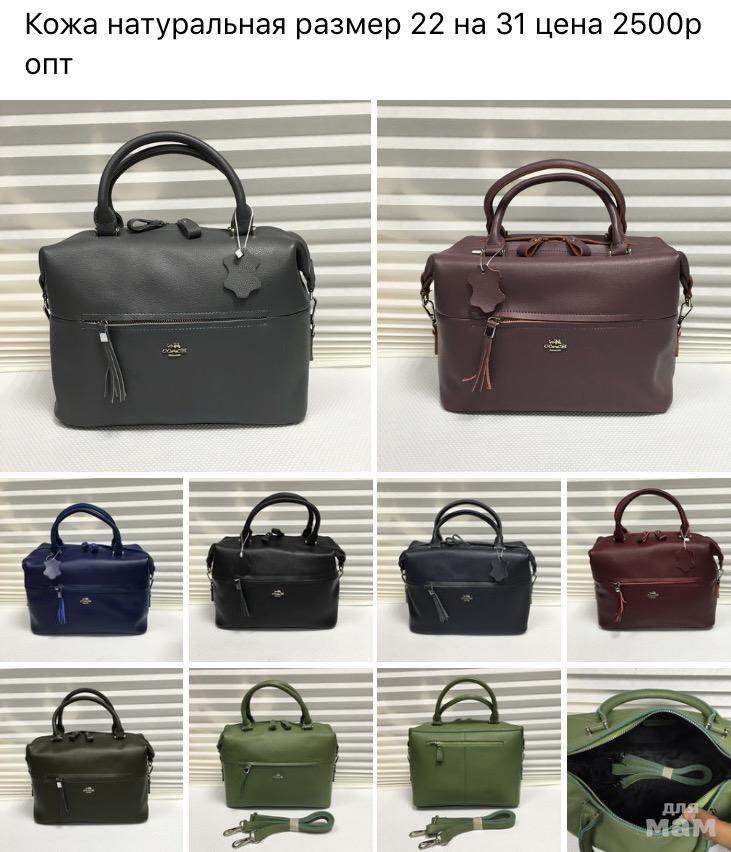Open the dark navy bag photo

tap(467, 569)
